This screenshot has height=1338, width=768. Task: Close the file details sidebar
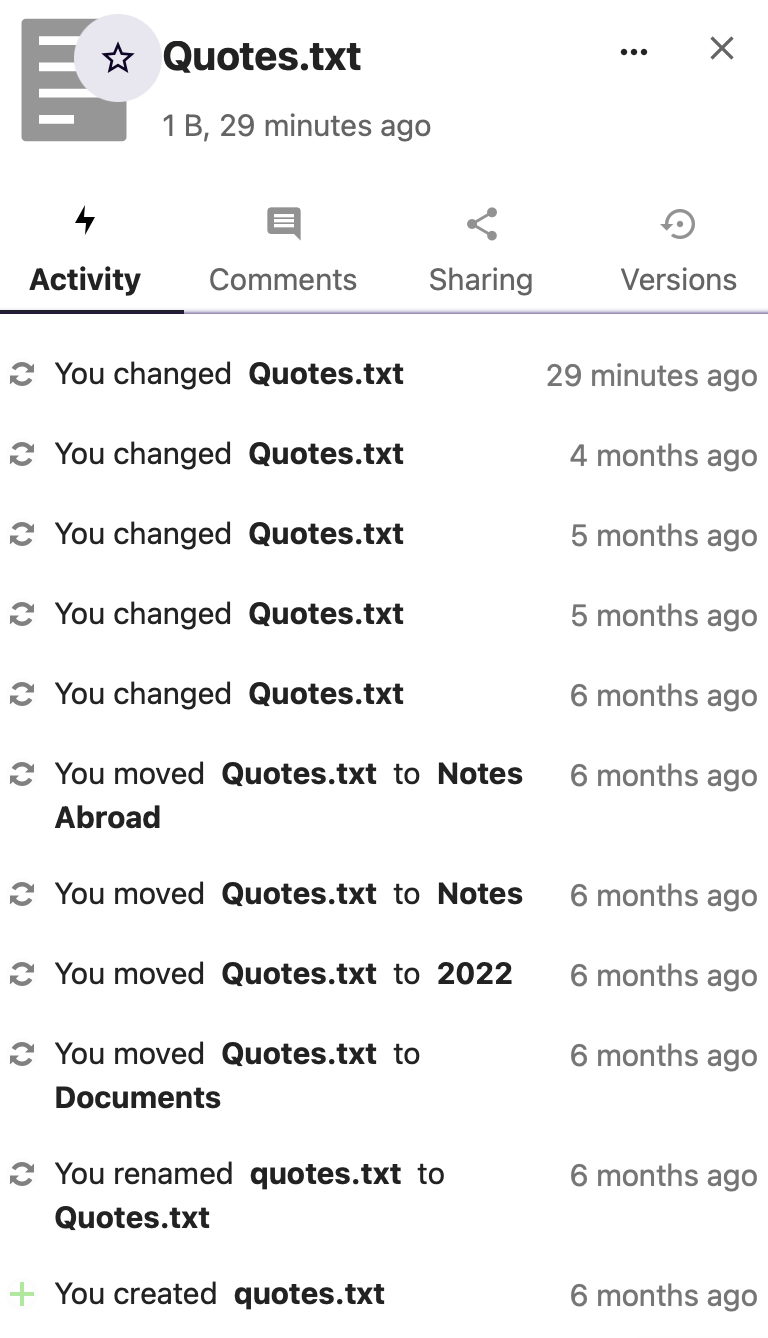click(722, 48)
